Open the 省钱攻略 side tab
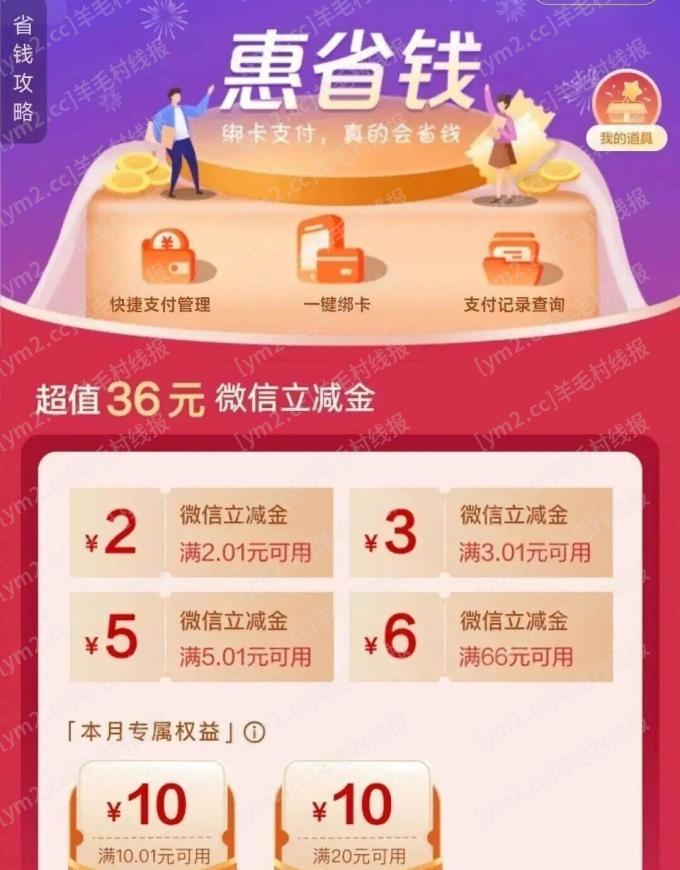The height and width of the screenshot is (870, 680). pos(22,70)
